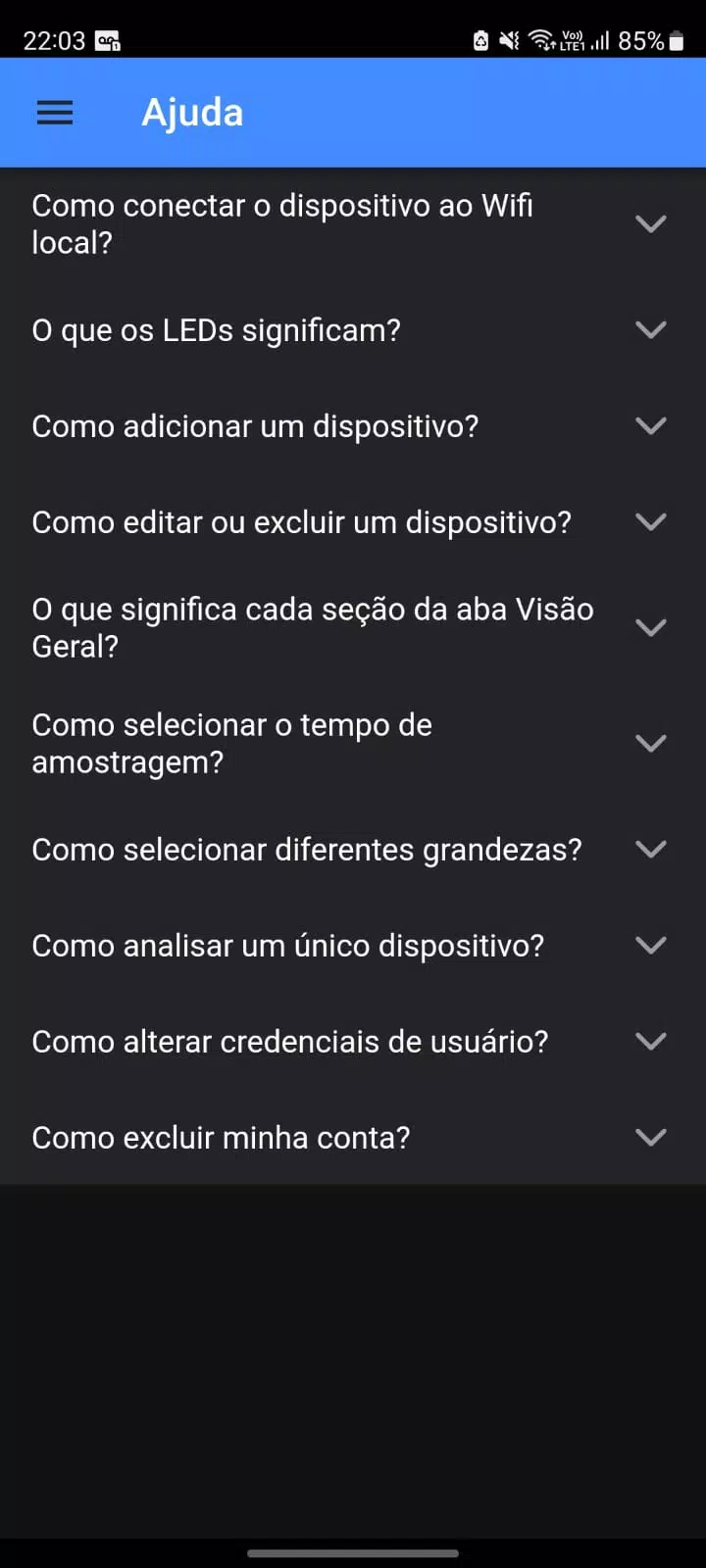Image resolution: width=706 pixels, height=1568 pixels.
Task: Expand the question about aba Visão Geral
Action: [353, 628]
